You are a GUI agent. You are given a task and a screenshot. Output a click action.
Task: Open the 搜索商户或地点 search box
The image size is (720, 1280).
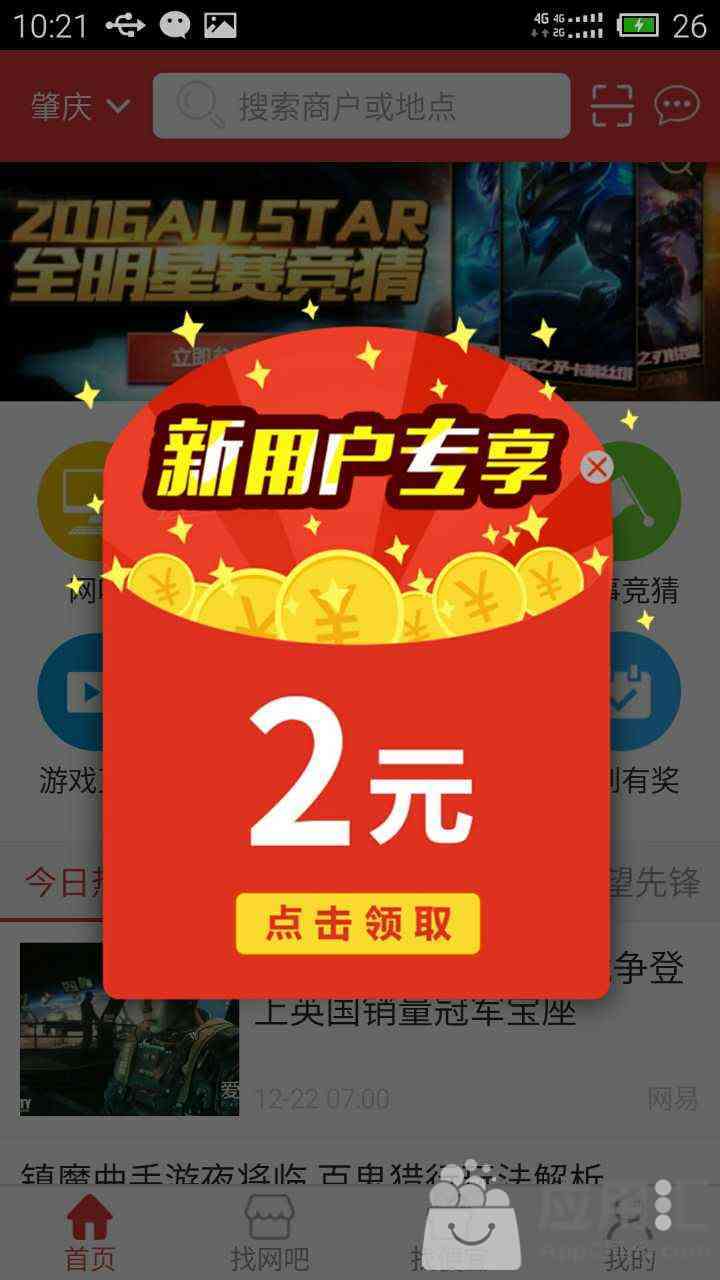[x=361, y=105]
